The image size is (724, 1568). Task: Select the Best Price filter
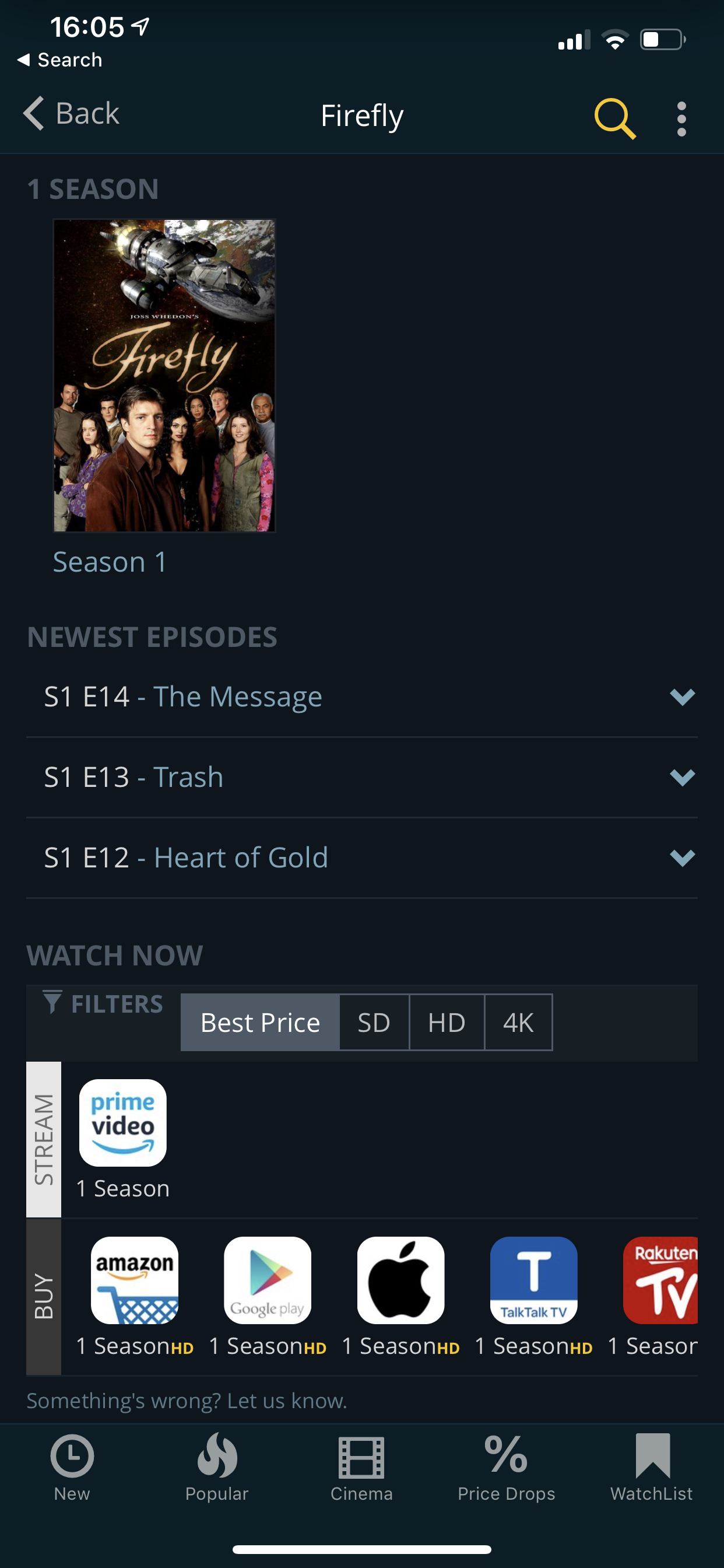coord(261,1023)
